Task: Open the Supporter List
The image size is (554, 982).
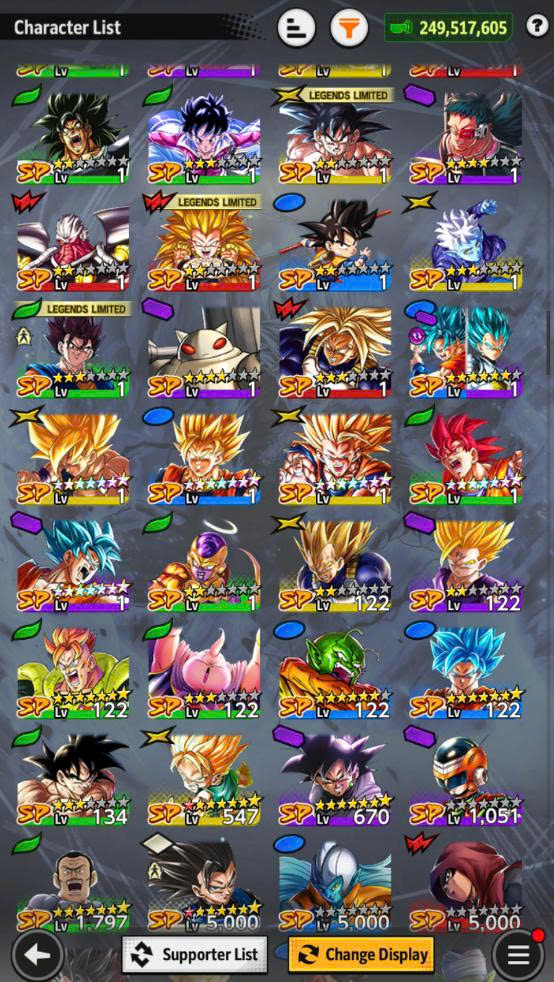Action: (x=195, y=954)
